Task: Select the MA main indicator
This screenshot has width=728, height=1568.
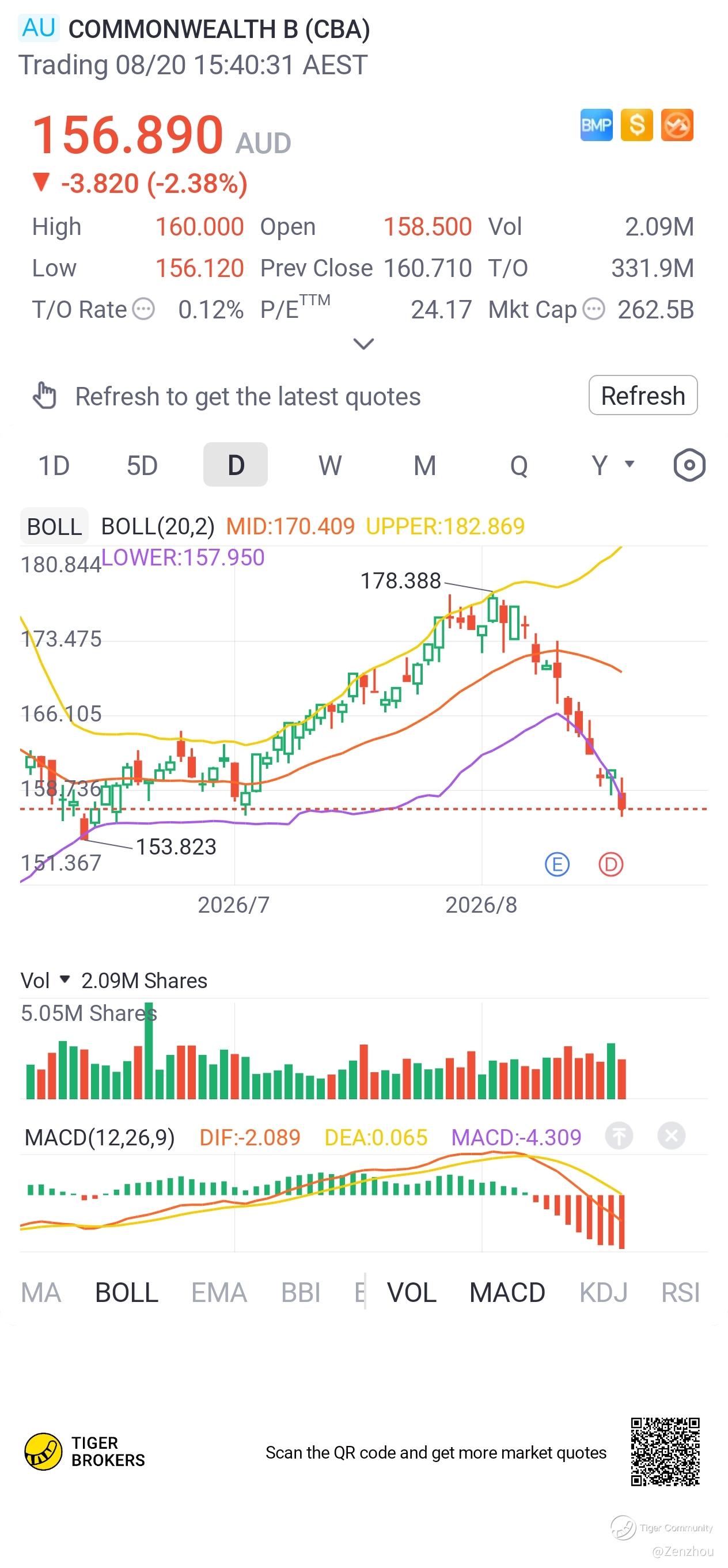Action: [41, 1292]
